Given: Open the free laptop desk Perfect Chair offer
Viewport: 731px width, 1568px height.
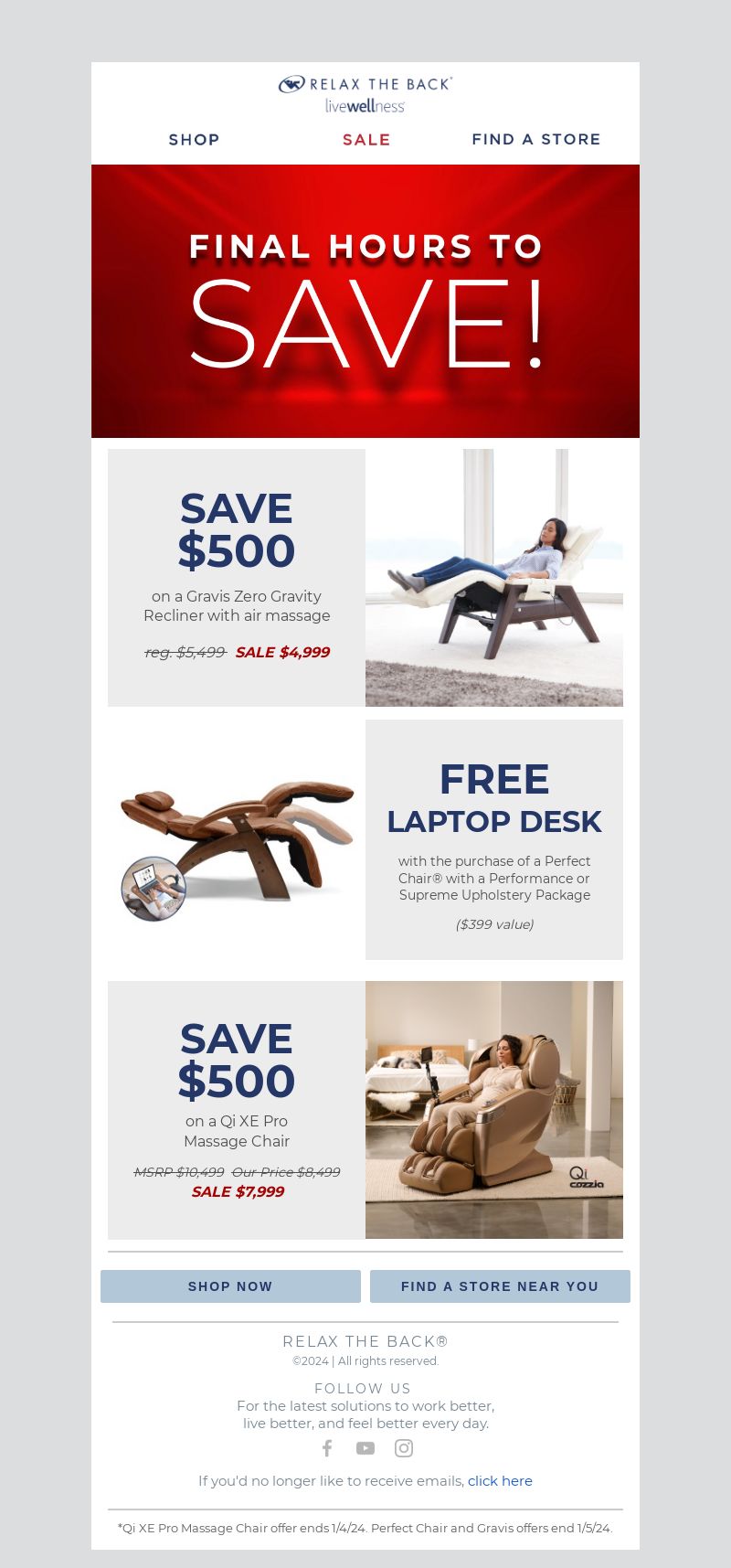Looking at the screenshot, I should (365, 839).
